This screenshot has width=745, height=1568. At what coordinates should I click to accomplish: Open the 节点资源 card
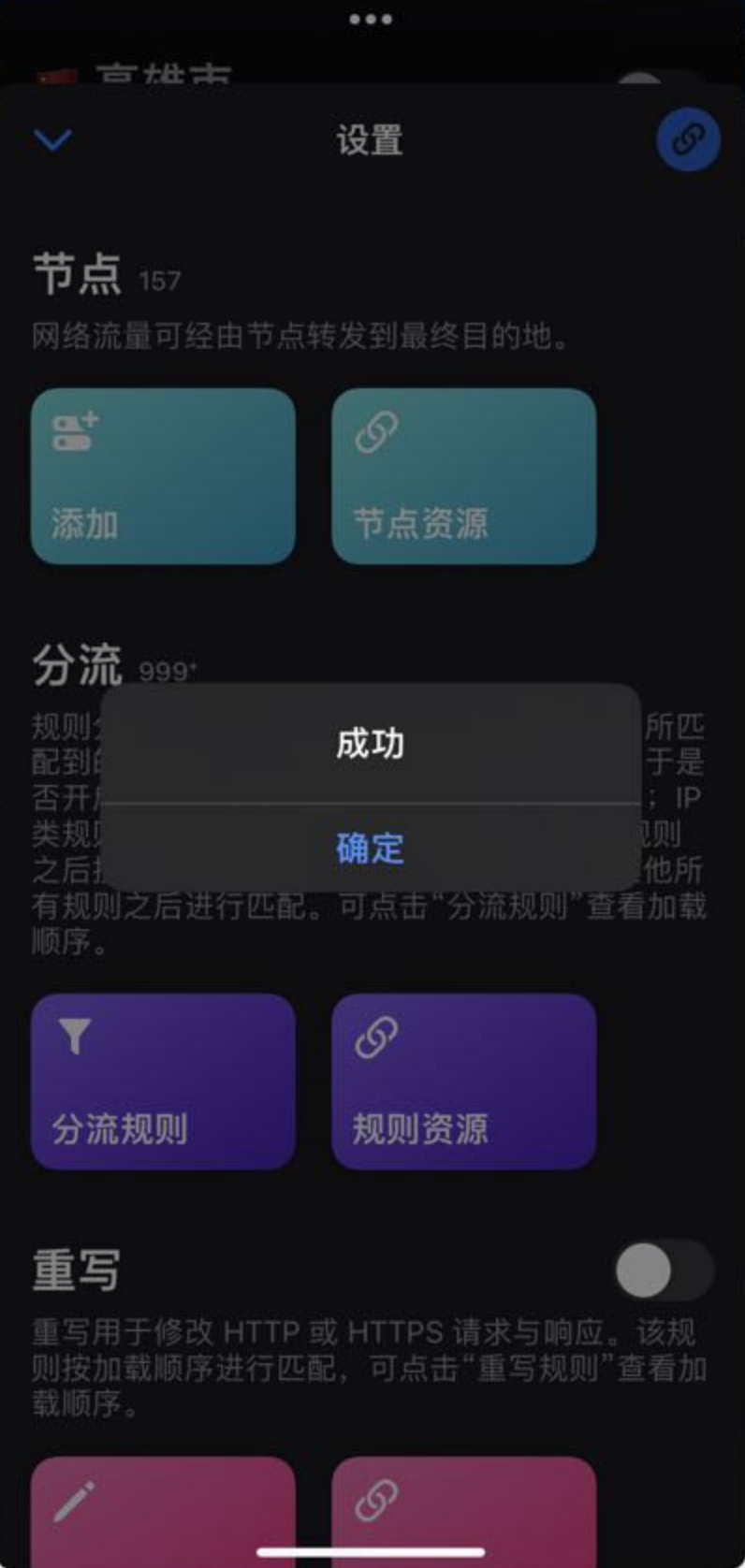click(x=463, y=476)
